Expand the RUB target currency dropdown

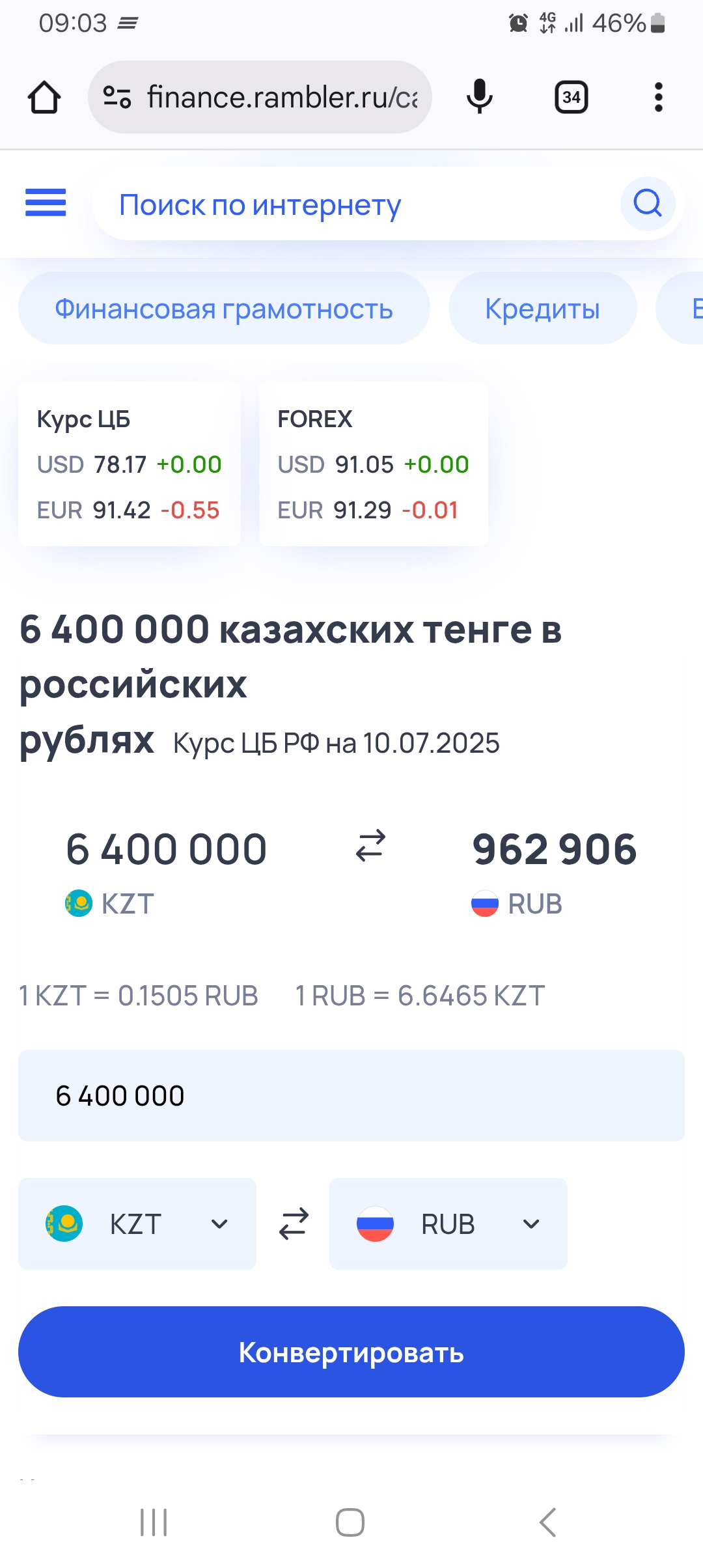pos(448,1224)
